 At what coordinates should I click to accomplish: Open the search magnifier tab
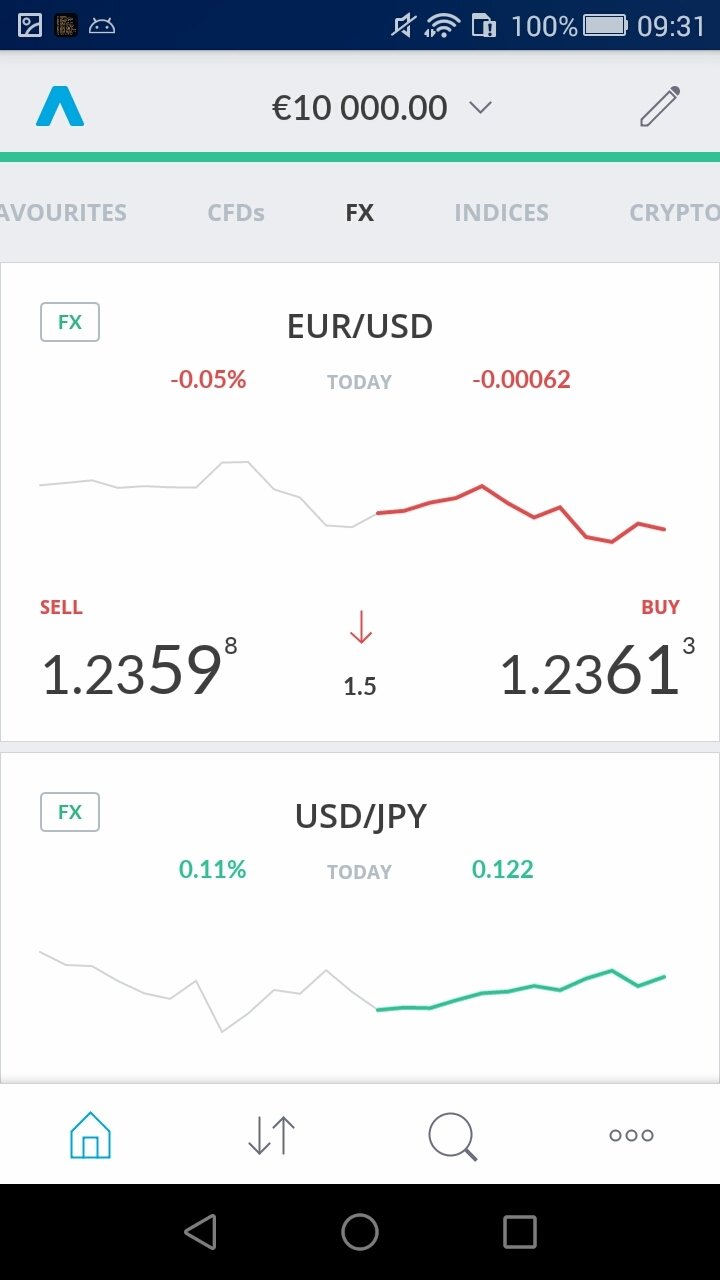point(452,1137)
